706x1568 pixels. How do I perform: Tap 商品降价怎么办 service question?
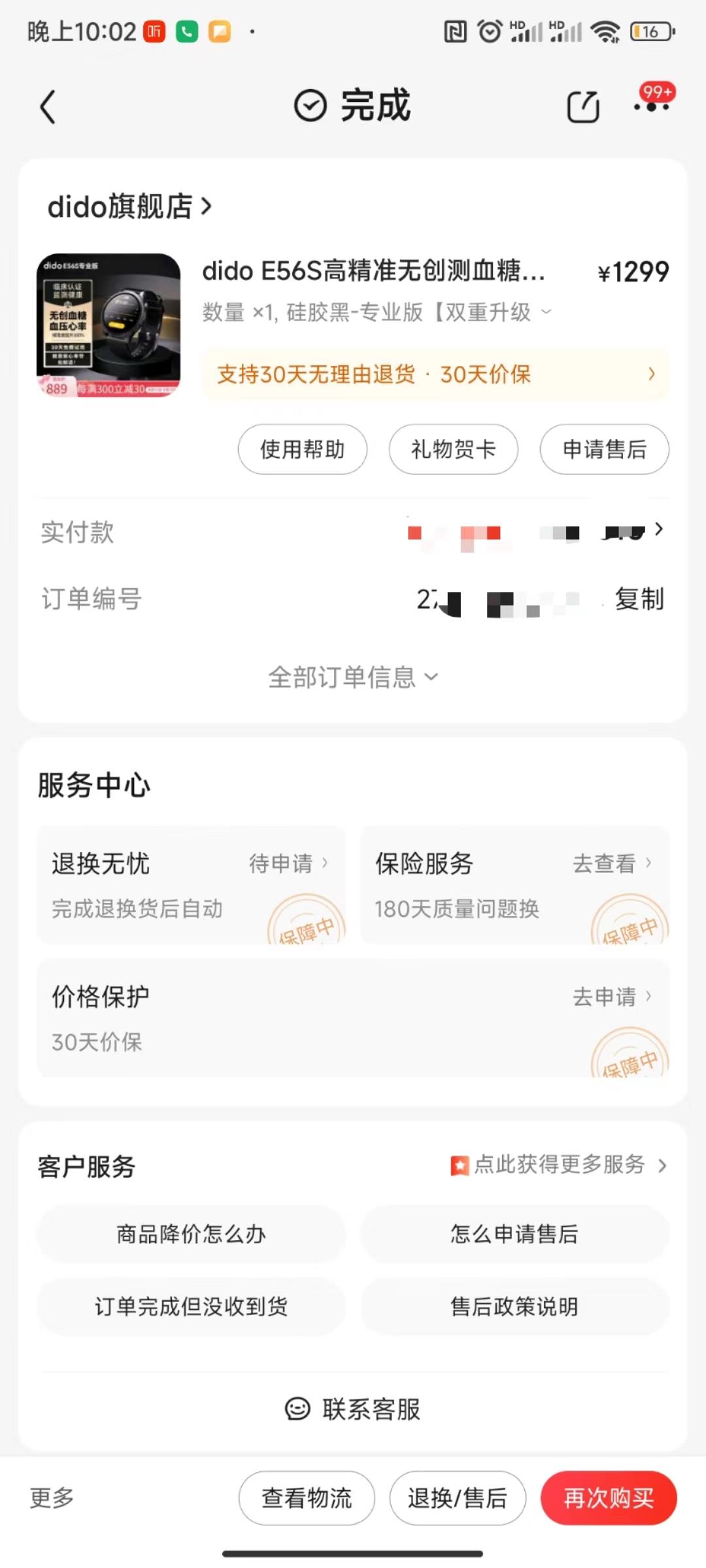(x=191, y=1233)
